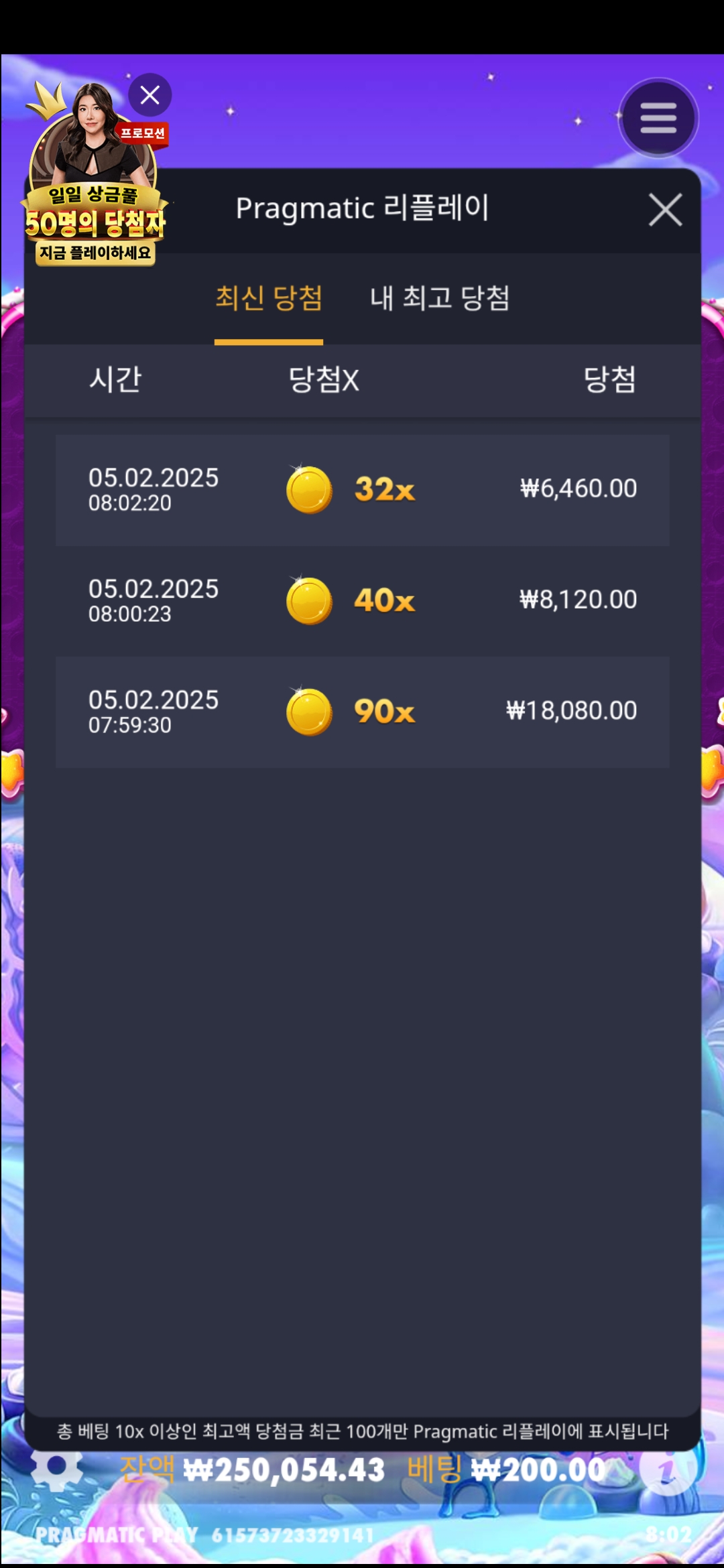Open the settings gear

point(57,1468)
